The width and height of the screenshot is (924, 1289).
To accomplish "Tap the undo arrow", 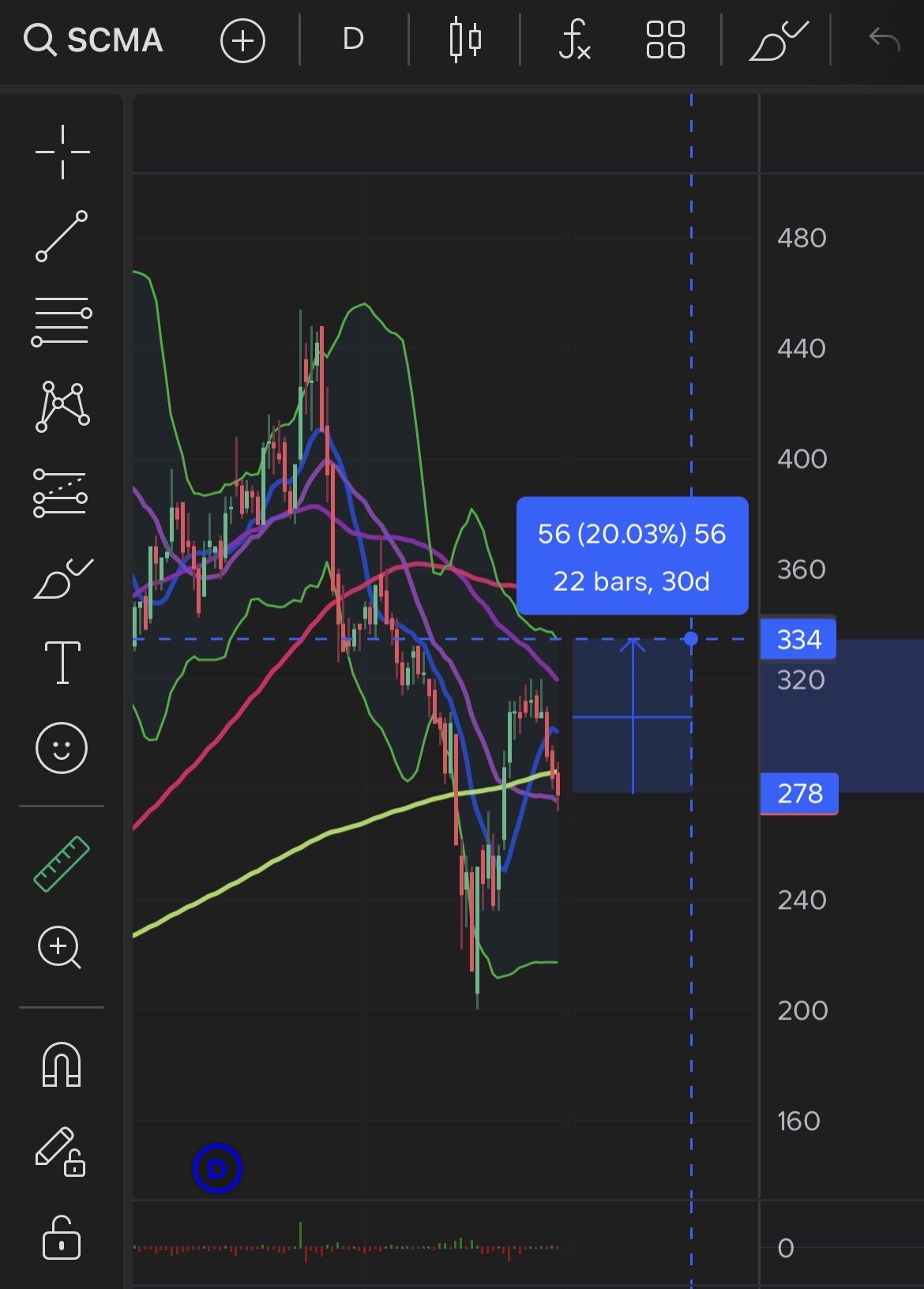I will [884, 38].
